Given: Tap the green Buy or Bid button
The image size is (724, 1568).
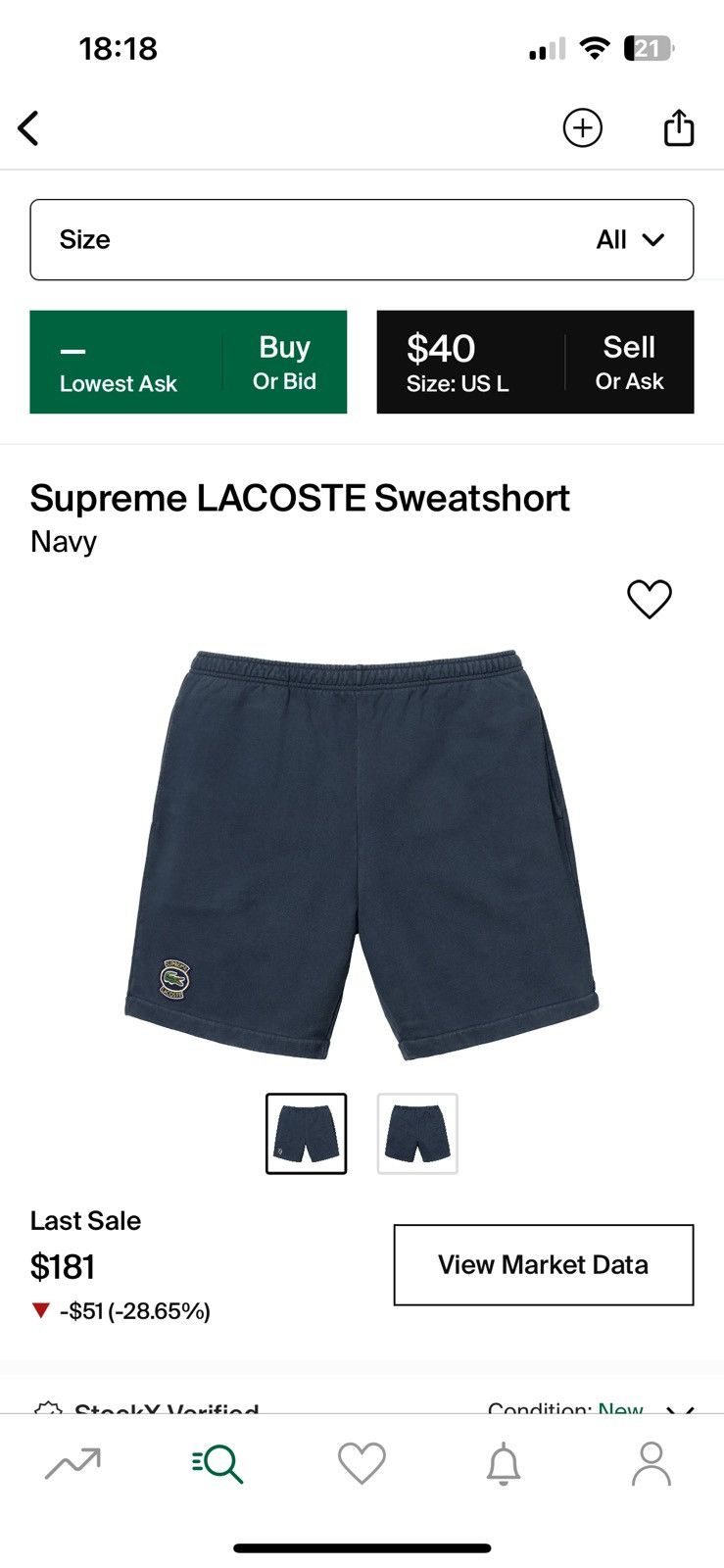Looking at the screenshot, I should coord(188,363).
